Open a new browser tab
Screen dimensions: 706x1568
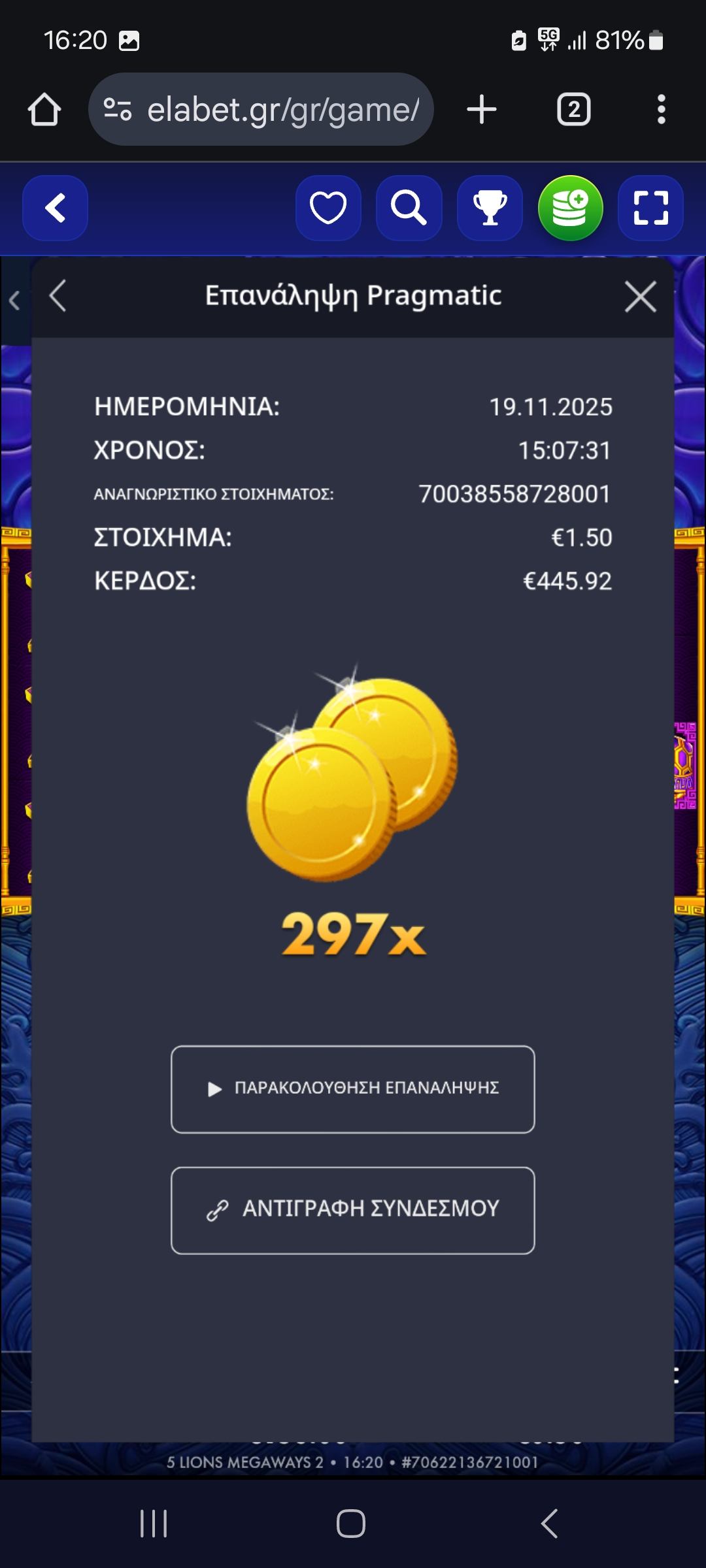[482, 110]
